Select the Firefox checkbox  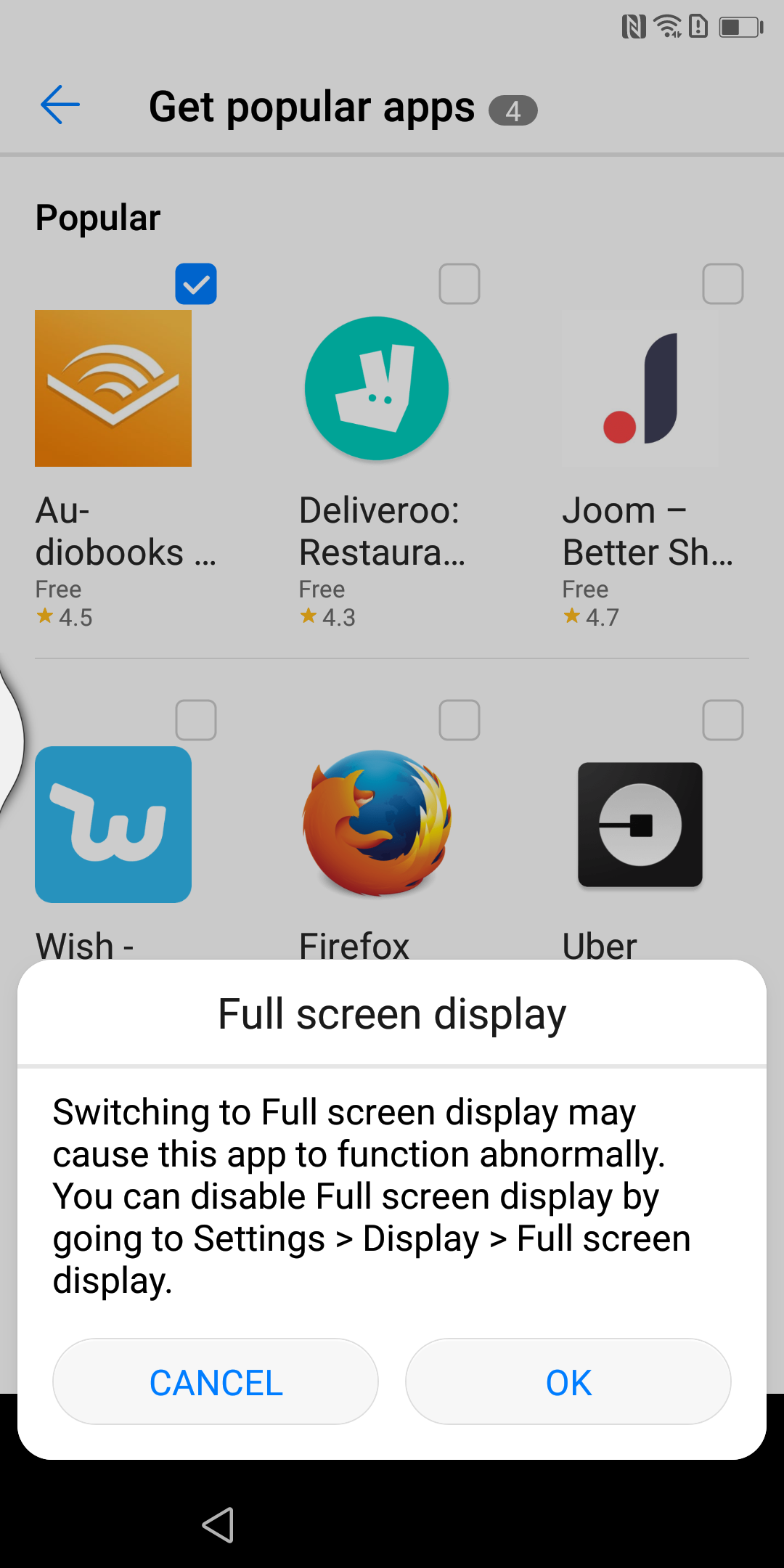[460, 720]
